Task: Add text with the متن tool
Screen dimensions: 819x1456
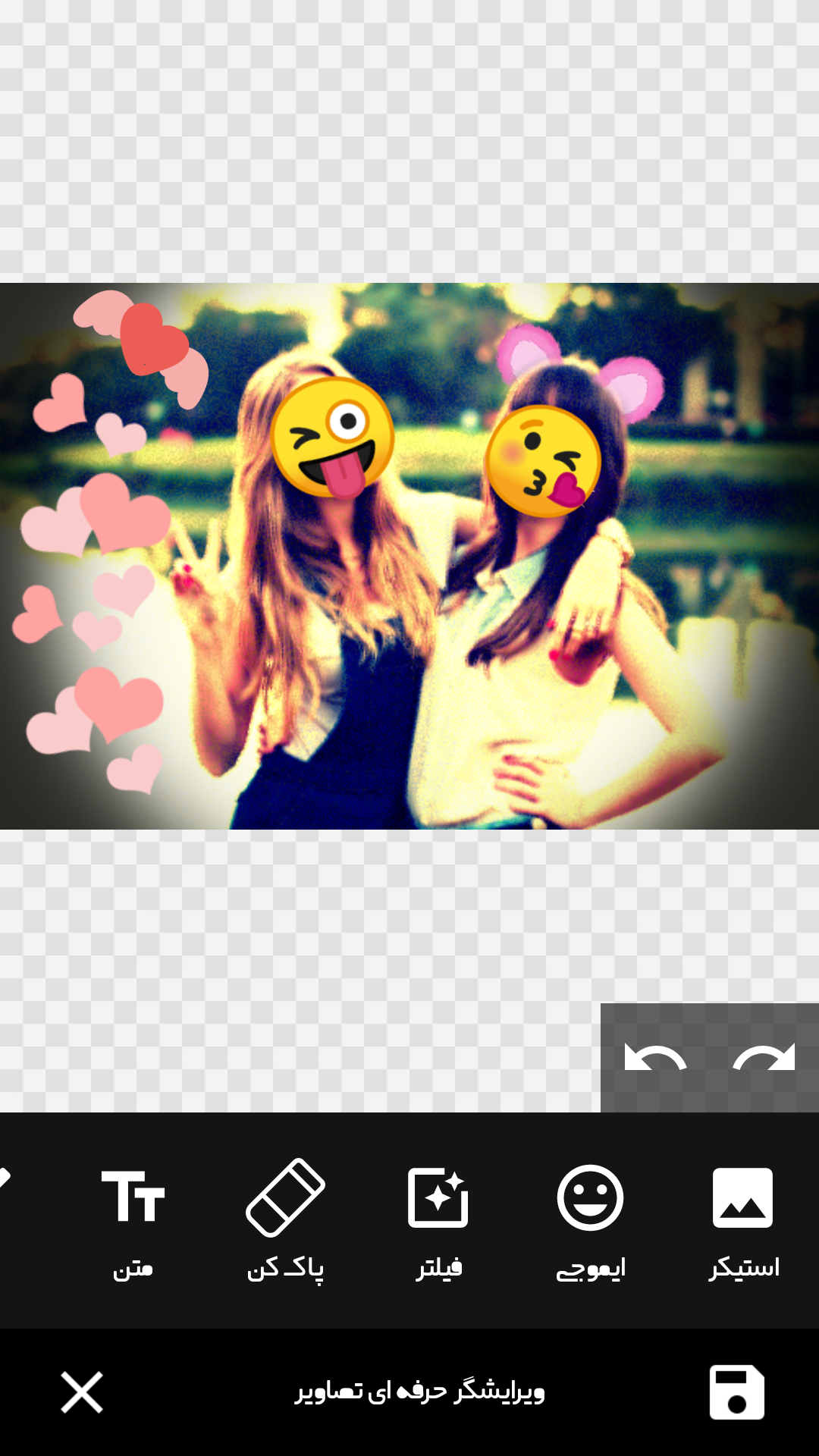Action: tap(133, 1220)
